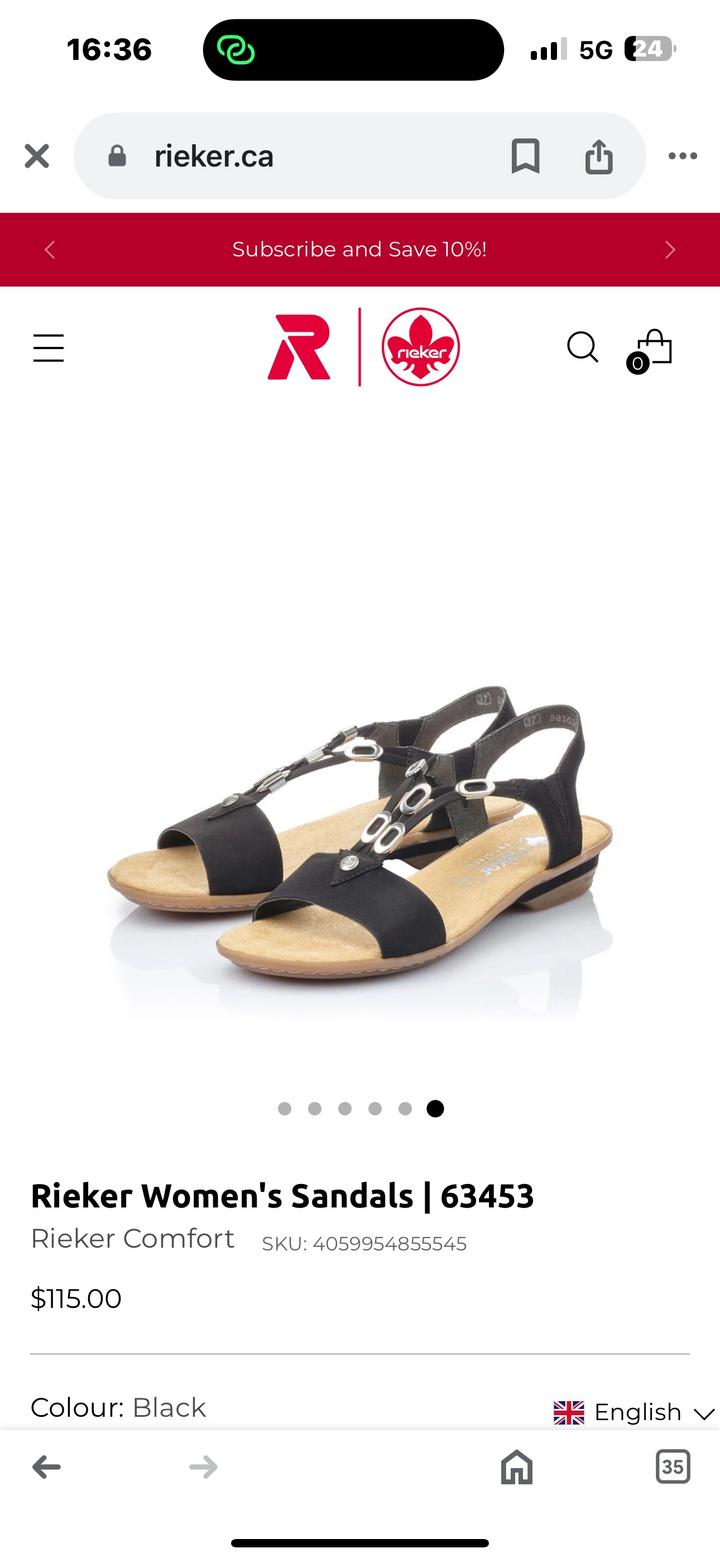
Task: Jump to the first product image dot
Action: pyautogui.click(x=285, y=1108)
